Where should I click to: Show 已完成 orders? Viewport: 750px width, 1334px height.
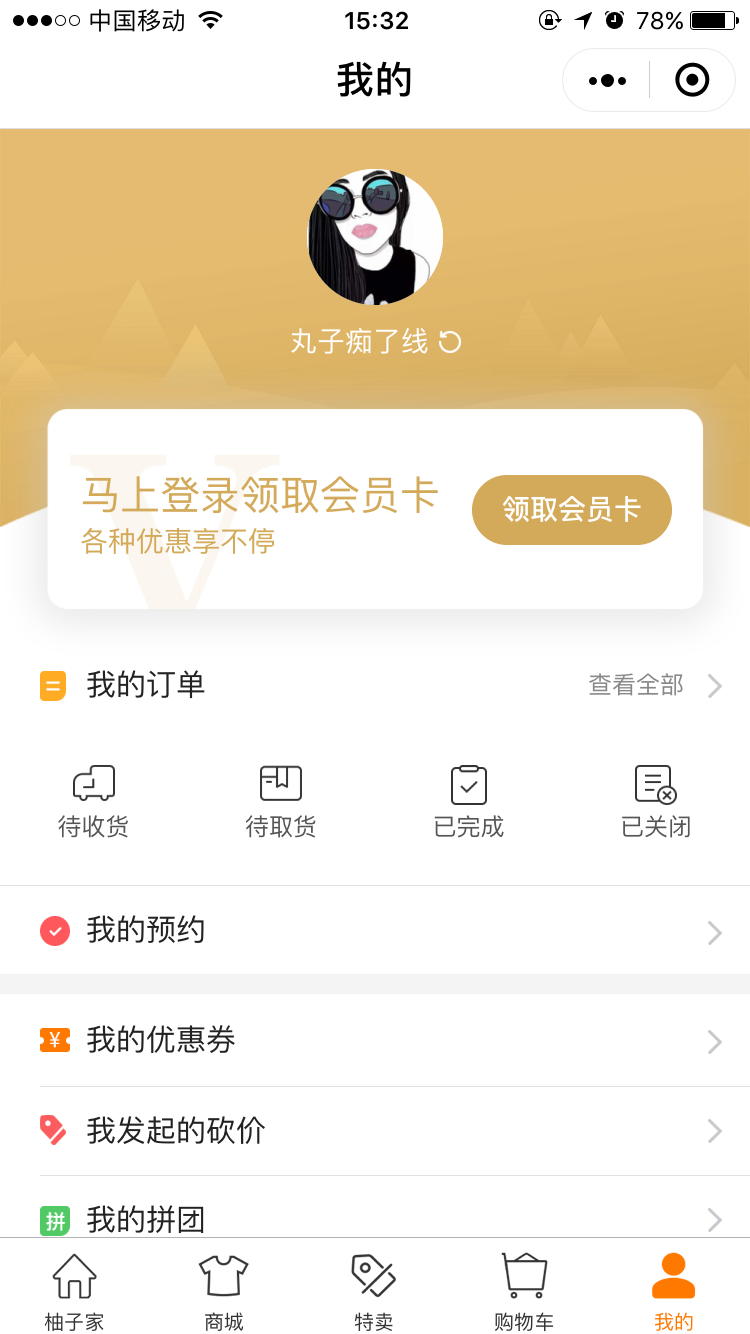pos(468,801)
